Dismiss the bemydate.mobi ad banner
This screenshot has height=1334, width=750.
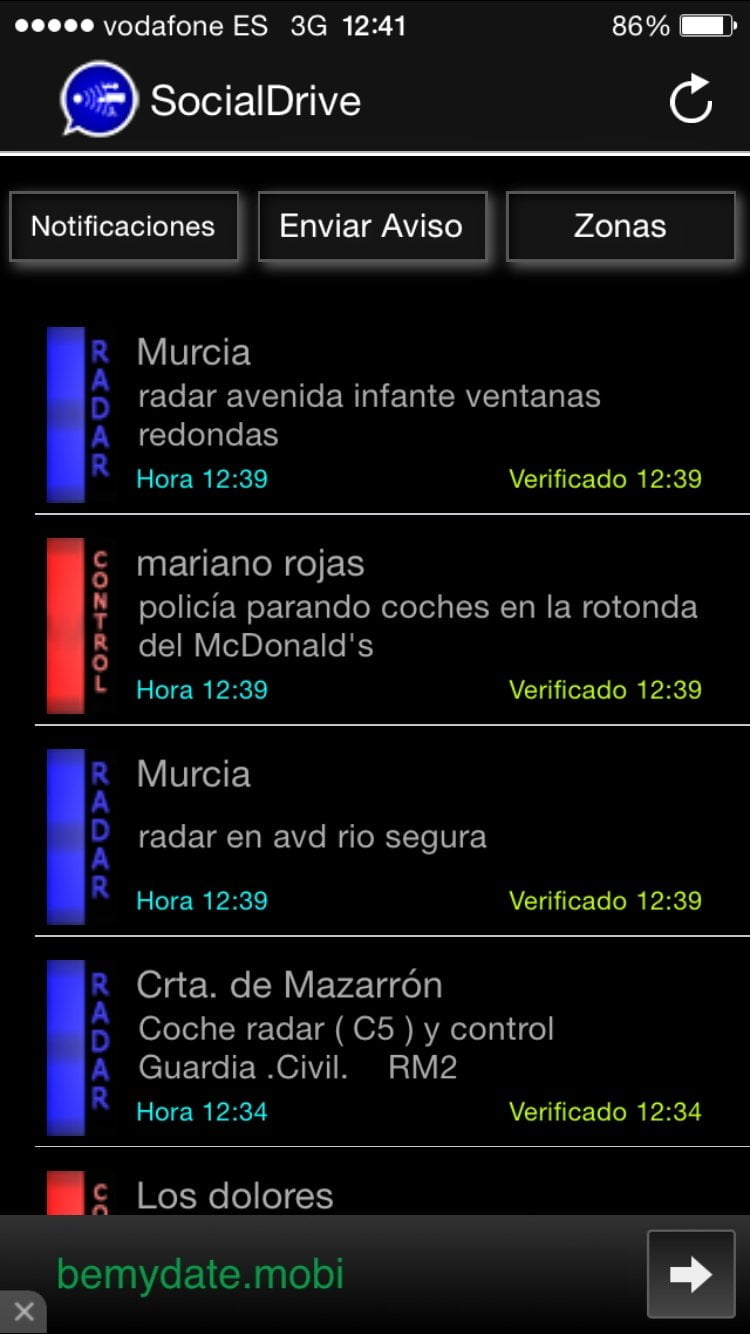click(23, 1312)
